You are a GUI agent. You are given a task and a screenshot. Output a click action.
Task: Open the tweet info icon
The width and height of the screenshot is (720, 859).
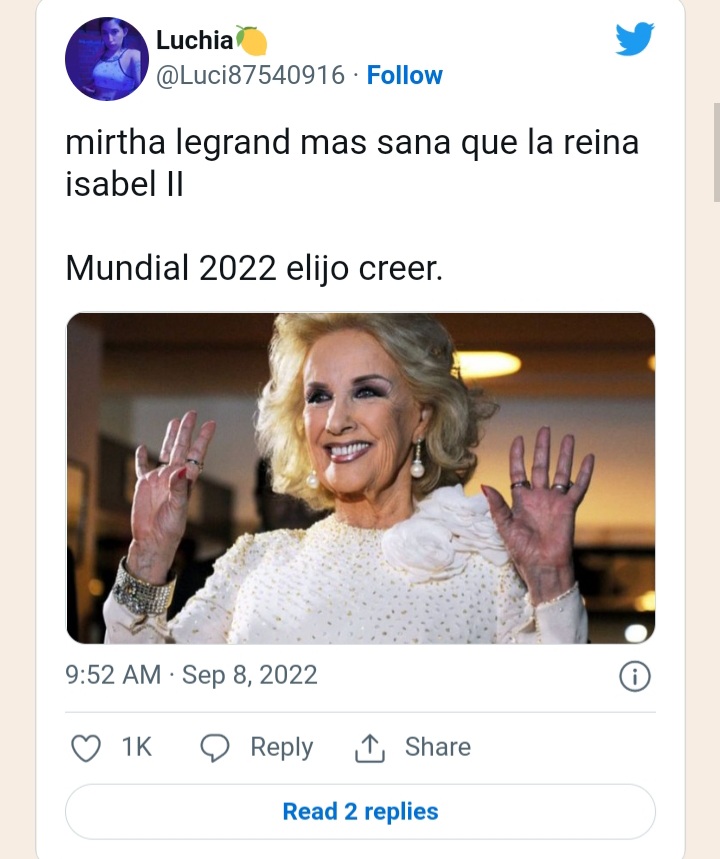coord(634,677)
